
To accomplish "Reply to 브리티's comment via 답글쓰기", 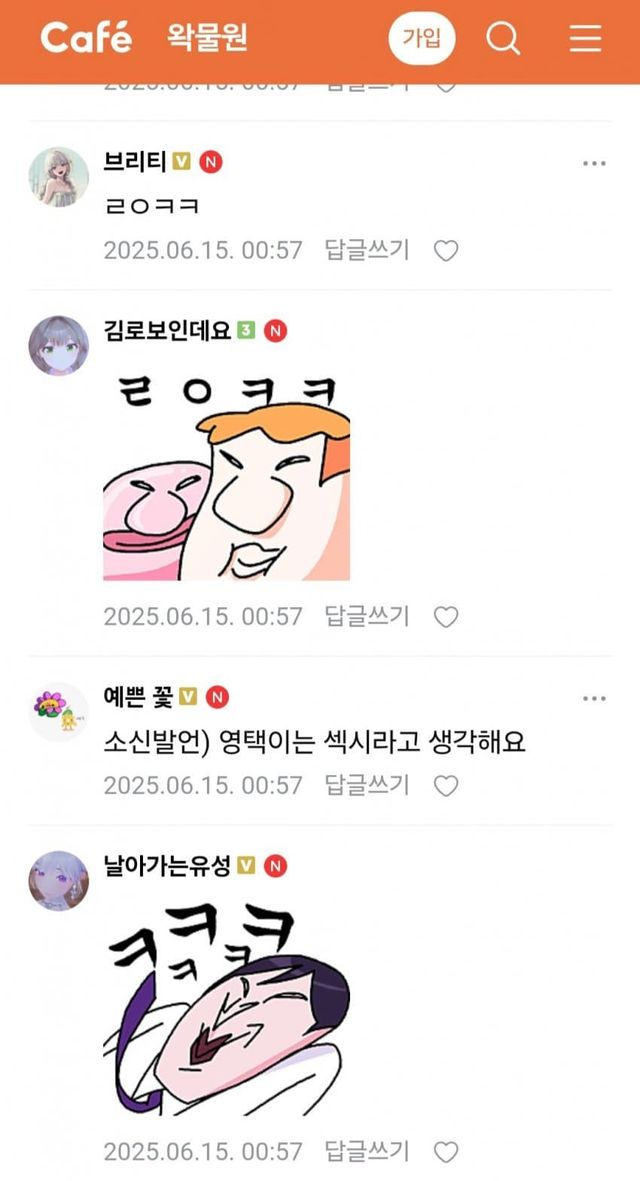I will 367,250.
